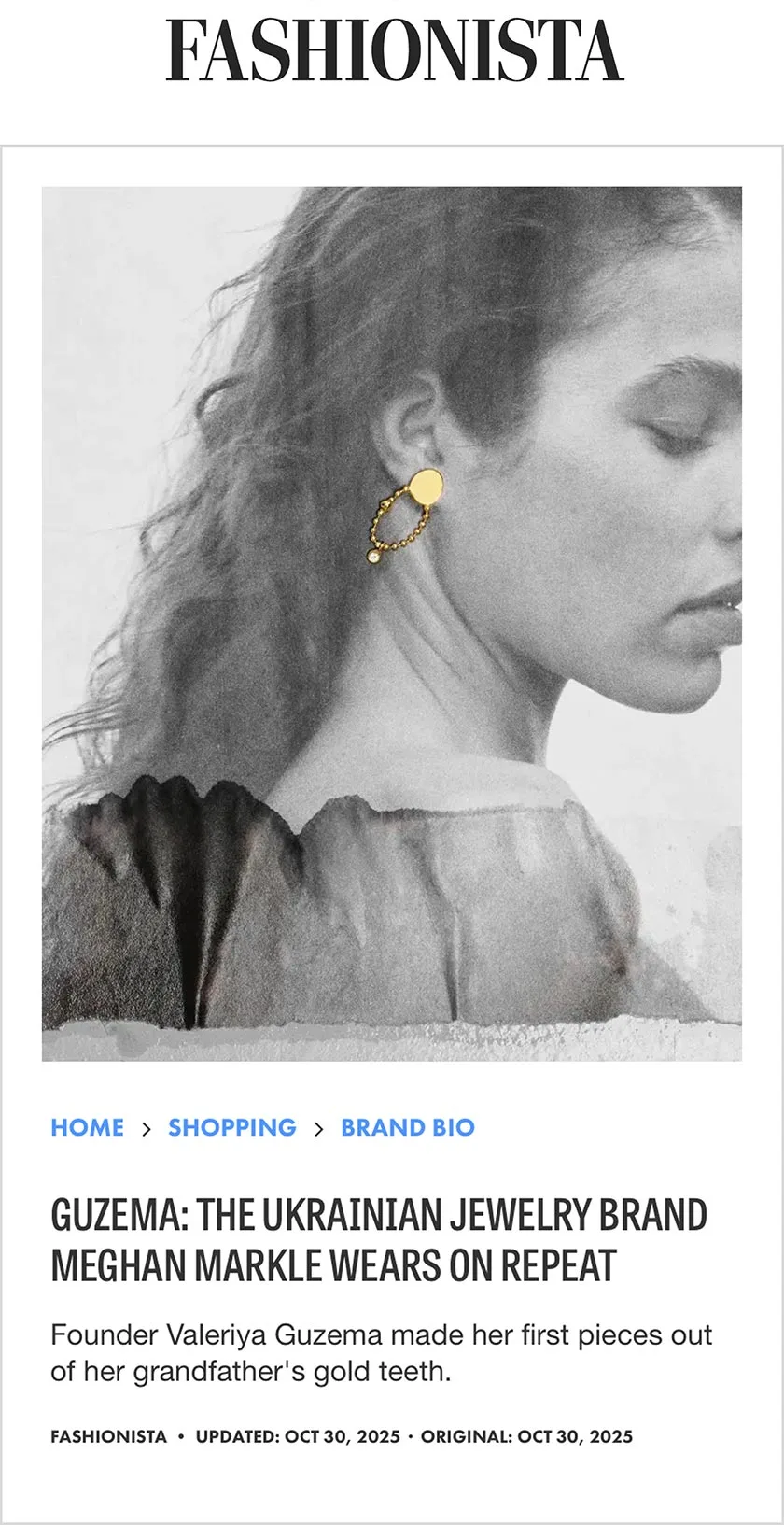
Task: Open the Brand Bio breadcrumb link
Action: [x=408, y=1127]
